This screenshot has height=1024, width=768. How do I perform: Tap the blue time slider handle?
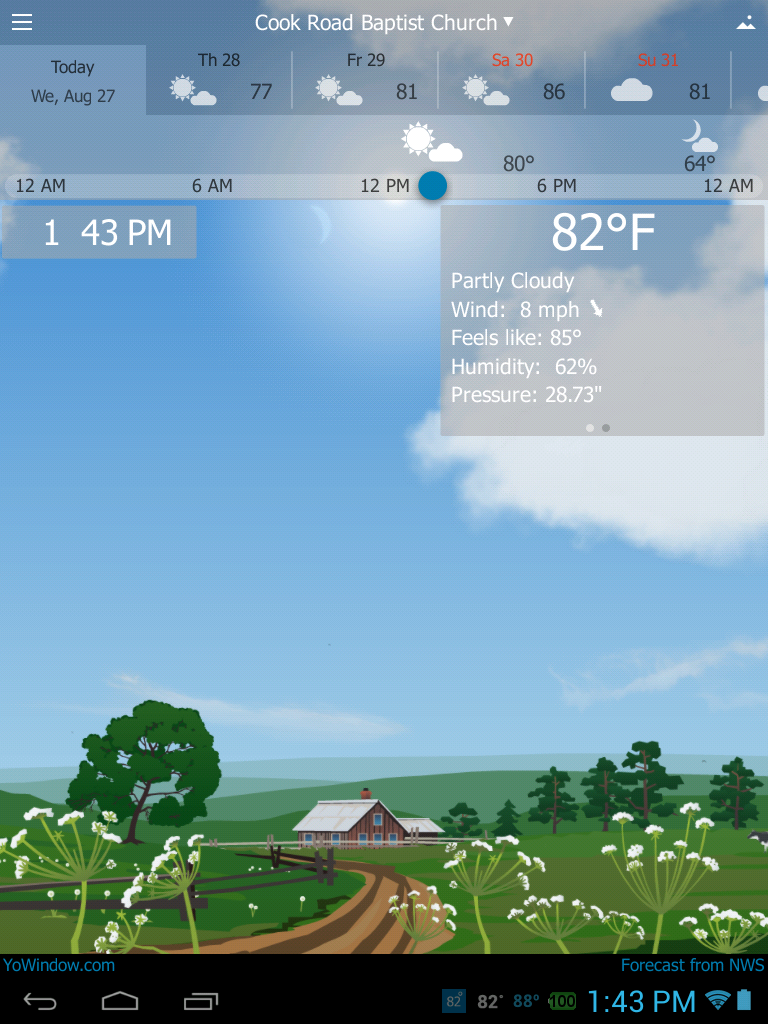tap(433, 186)
